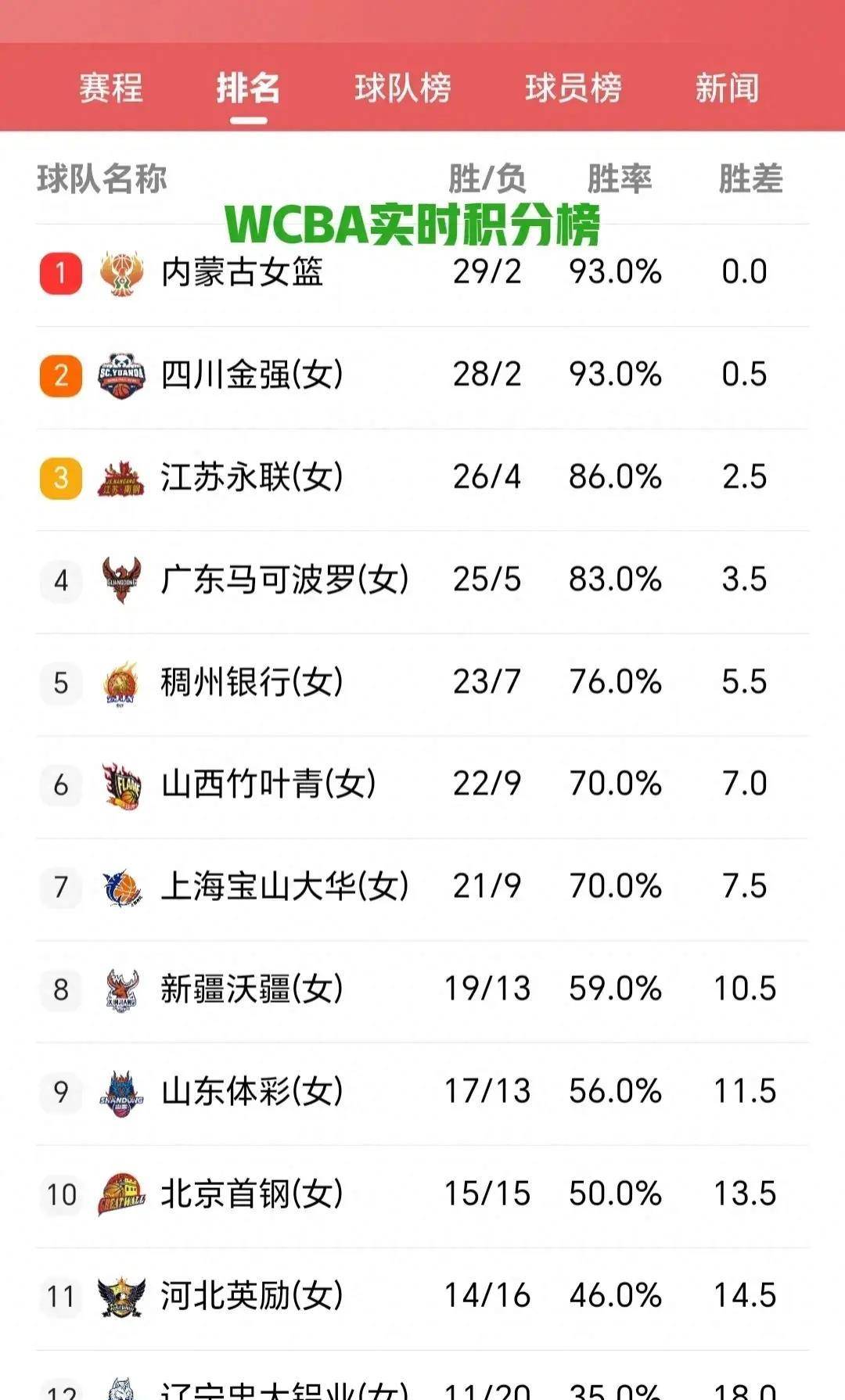Sort standings by 胜率 column
This screenshot has height=1400, width=845.
(621, 178)
